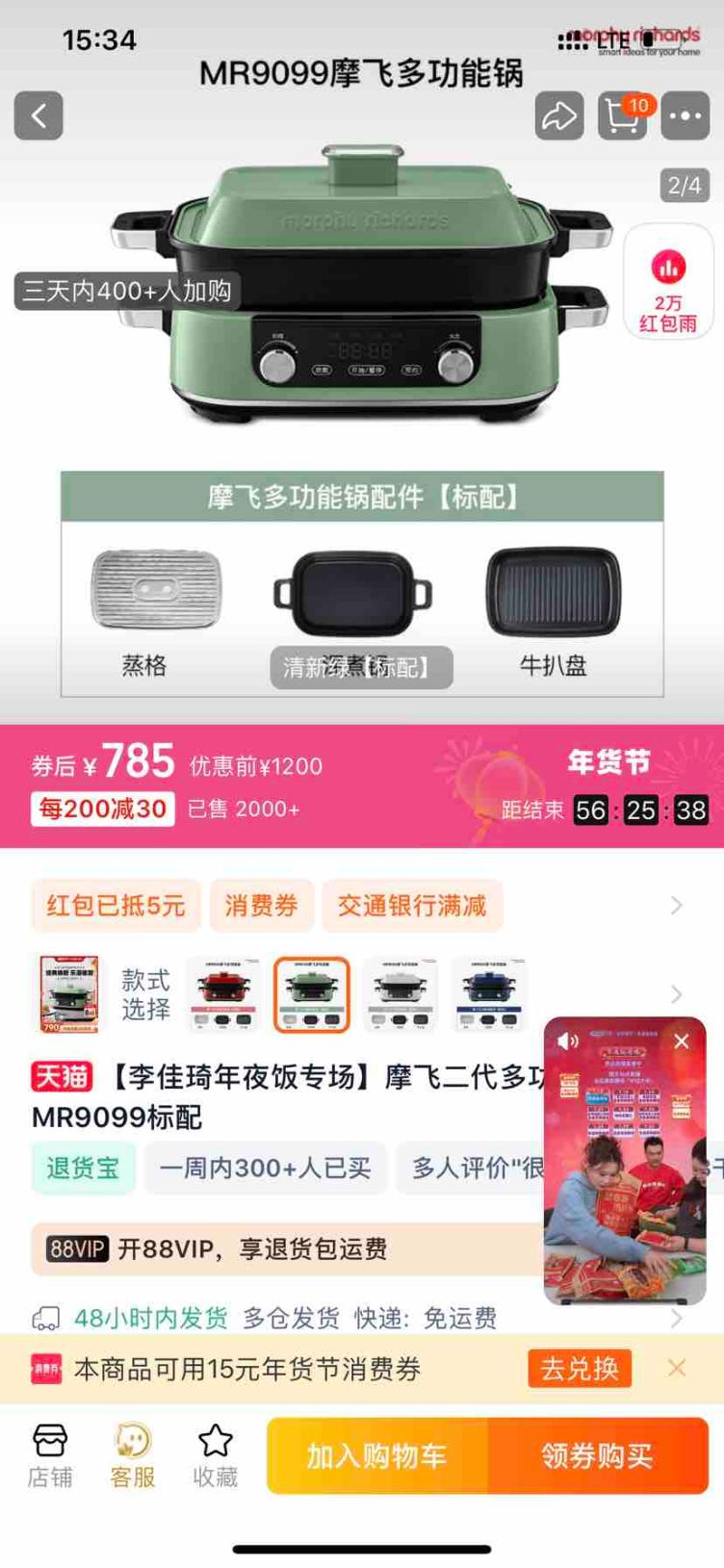This screenshot has height=1568, width=724.
Task: Select the red color variant
Action: point(223,994)
